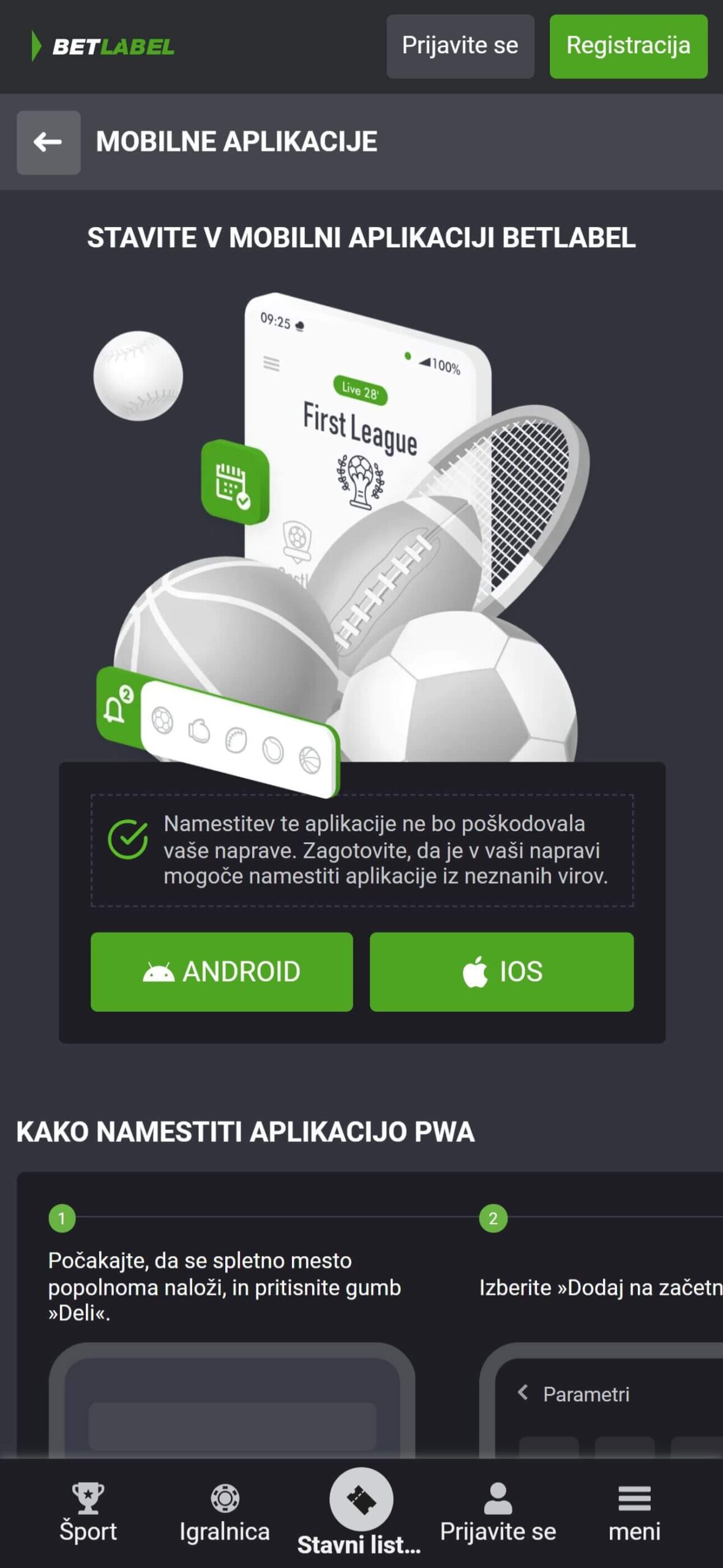The image size is (723, 1568).
Task: Switch to the Šport tab
Action: (x=88, y=1513)
